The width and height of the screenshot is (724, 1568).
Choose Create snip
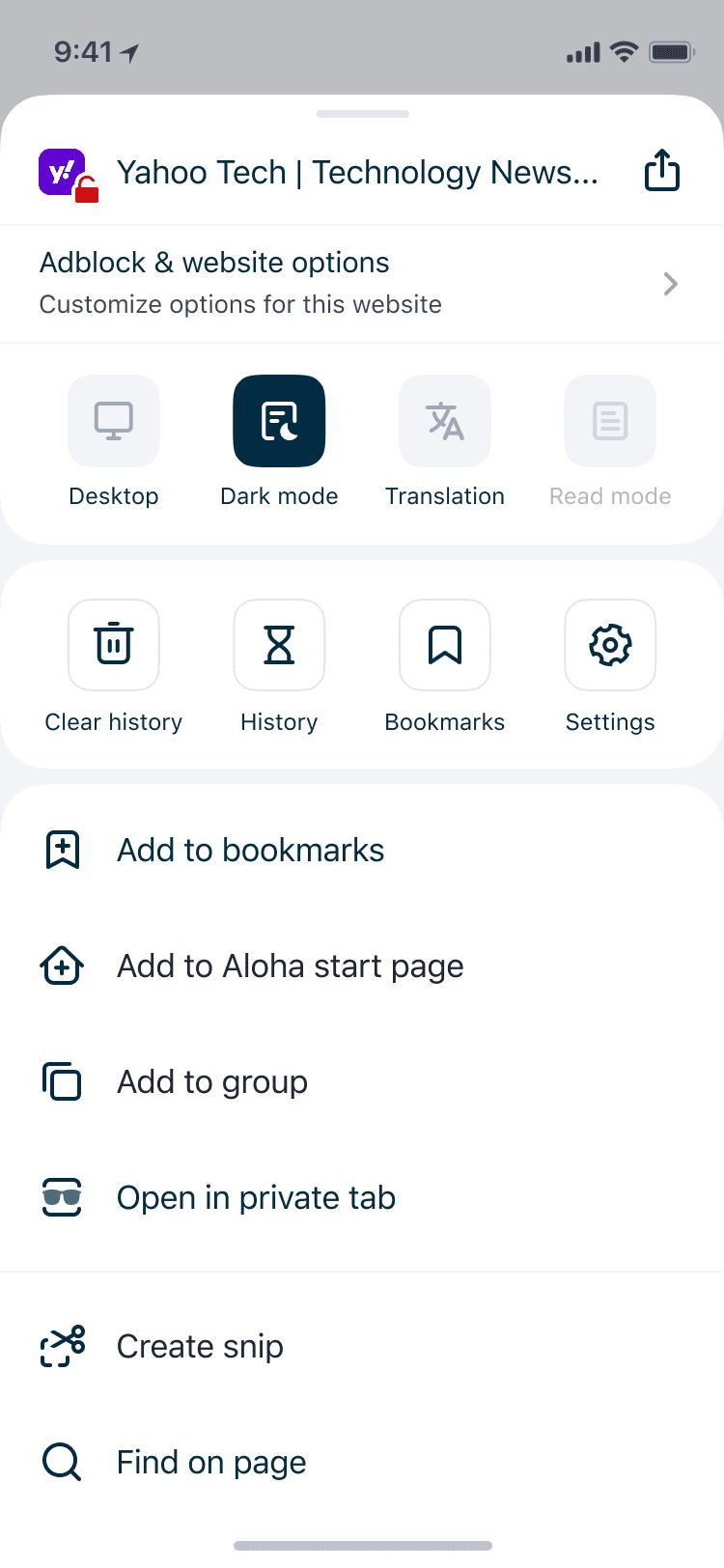pyautogui.click(x=362, y=1346)
